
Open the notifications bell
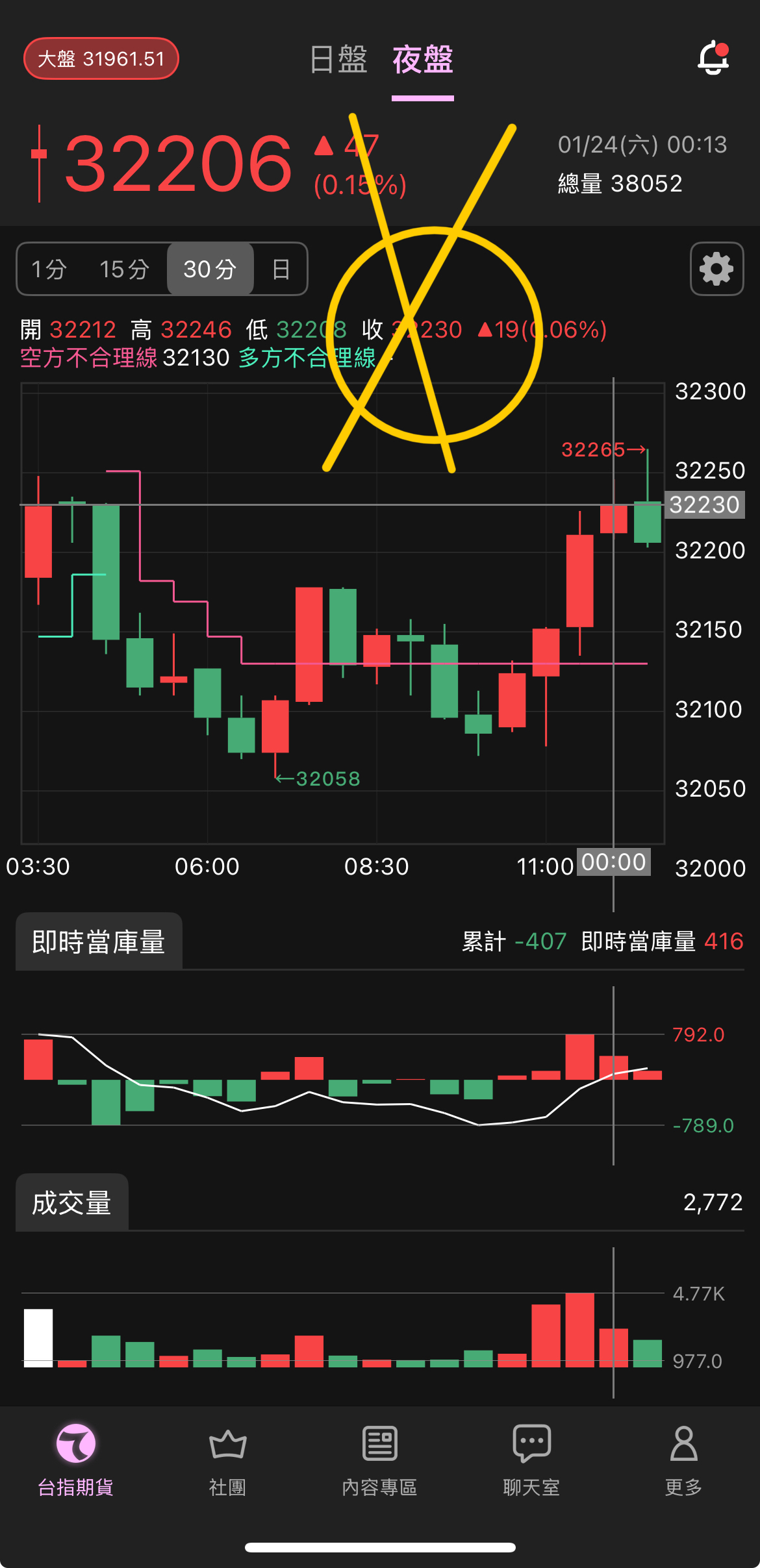[713, 58]
